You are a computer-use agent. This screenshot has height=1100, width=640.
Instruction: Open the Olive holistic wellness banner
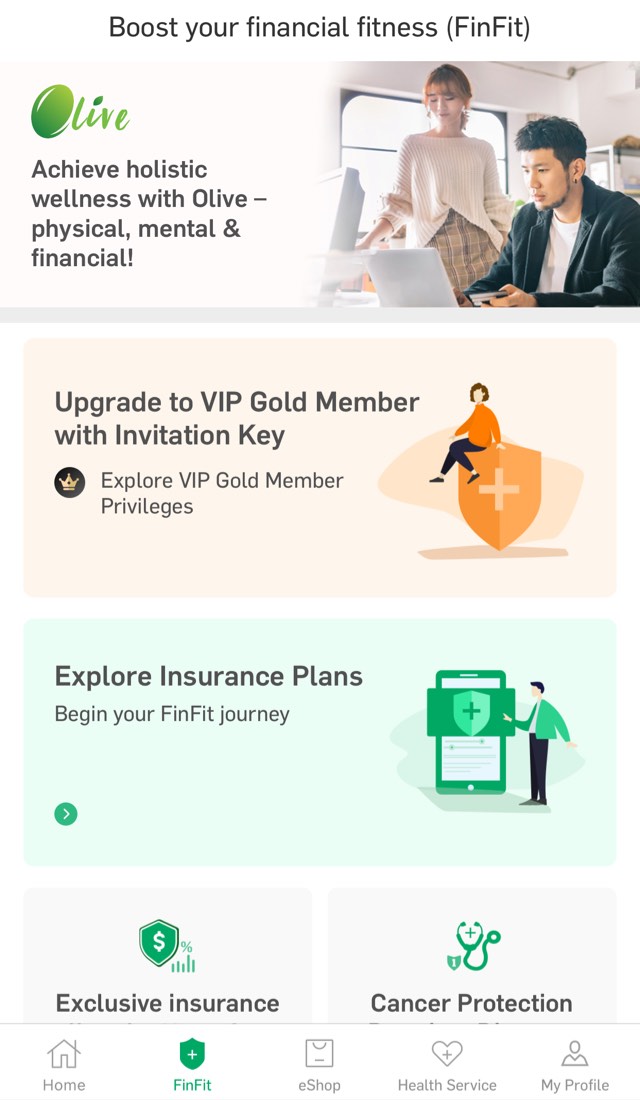point(320,185)
